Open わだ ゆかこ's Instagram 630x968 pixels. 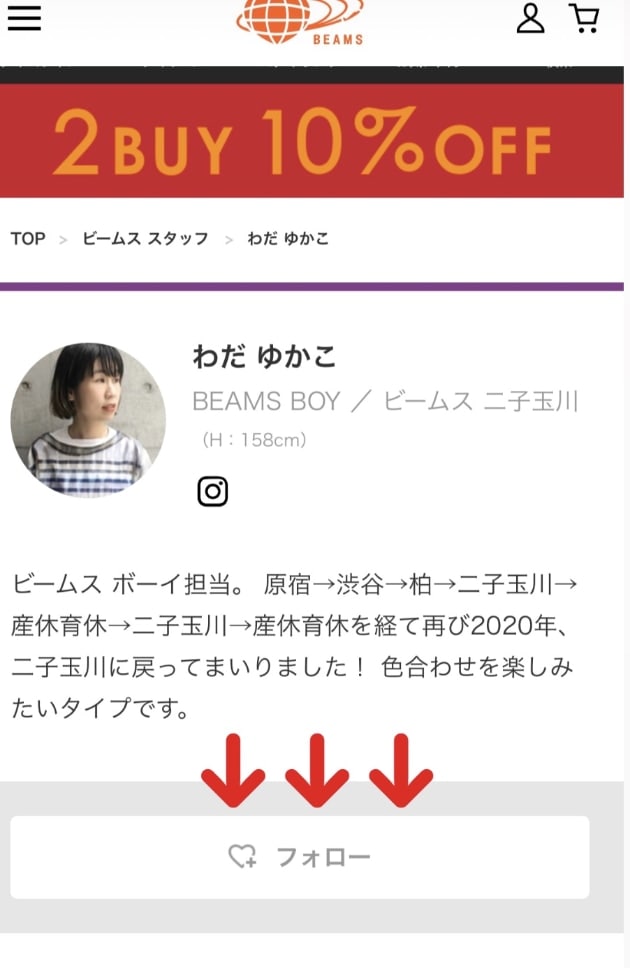[x=212, y=491]
